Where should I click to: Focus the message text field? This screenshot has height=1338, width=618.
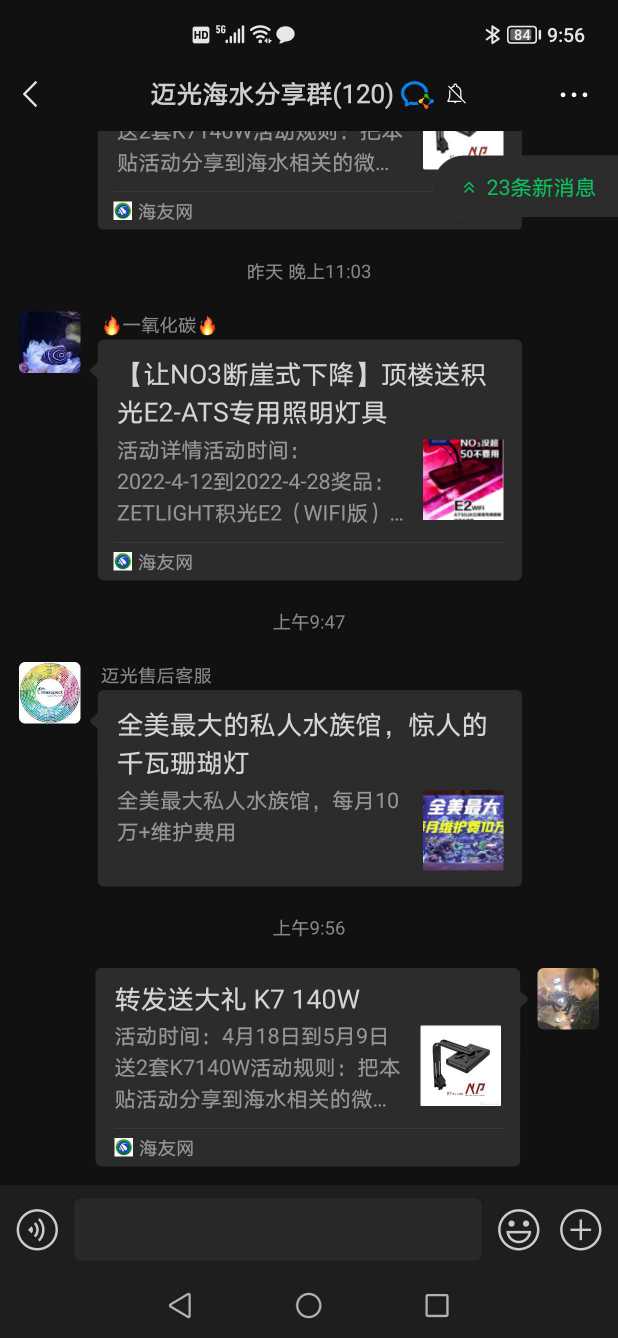[277, 1229]
